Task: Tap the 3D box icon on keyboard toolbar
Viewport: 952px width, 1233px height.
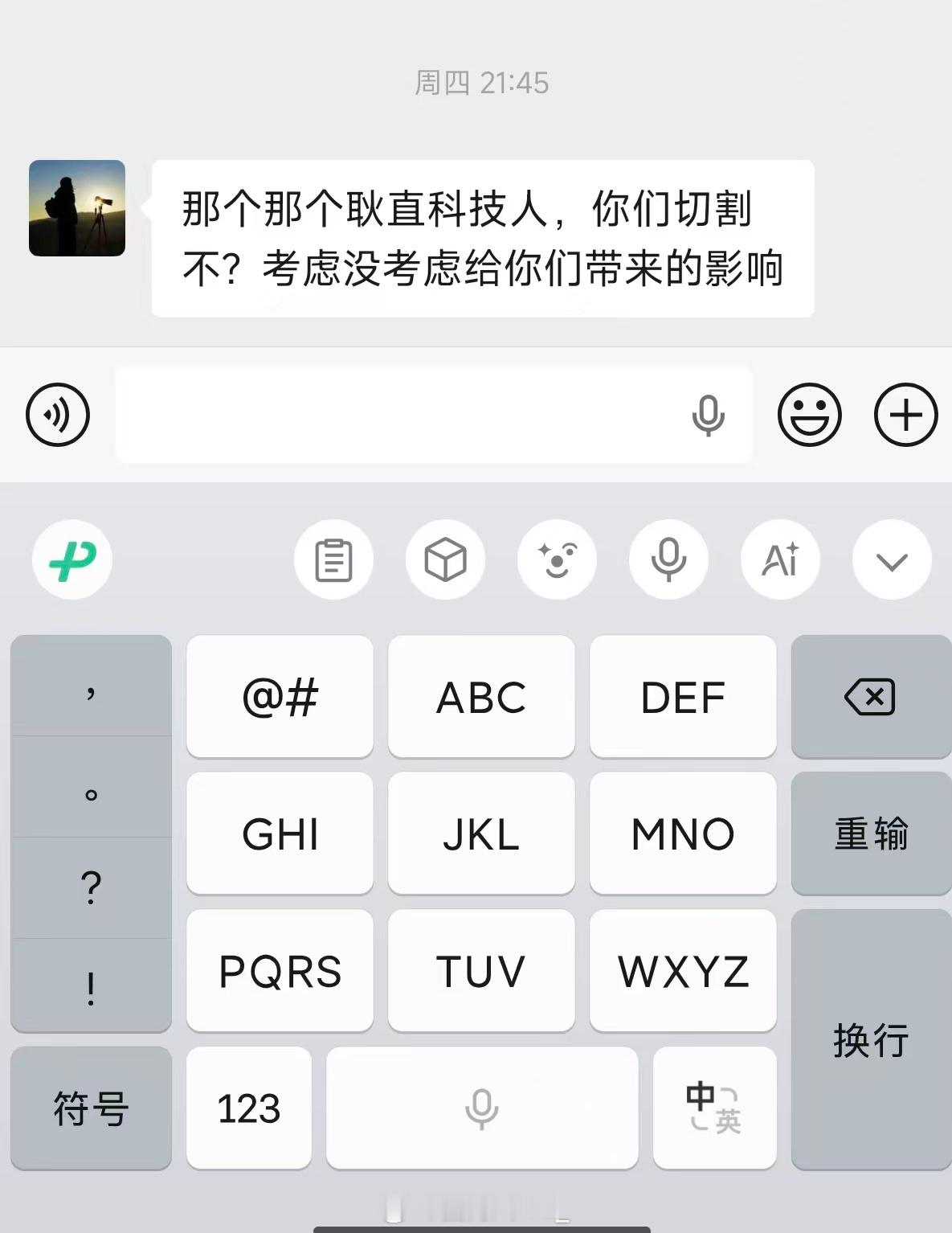Action: point(445,560)
